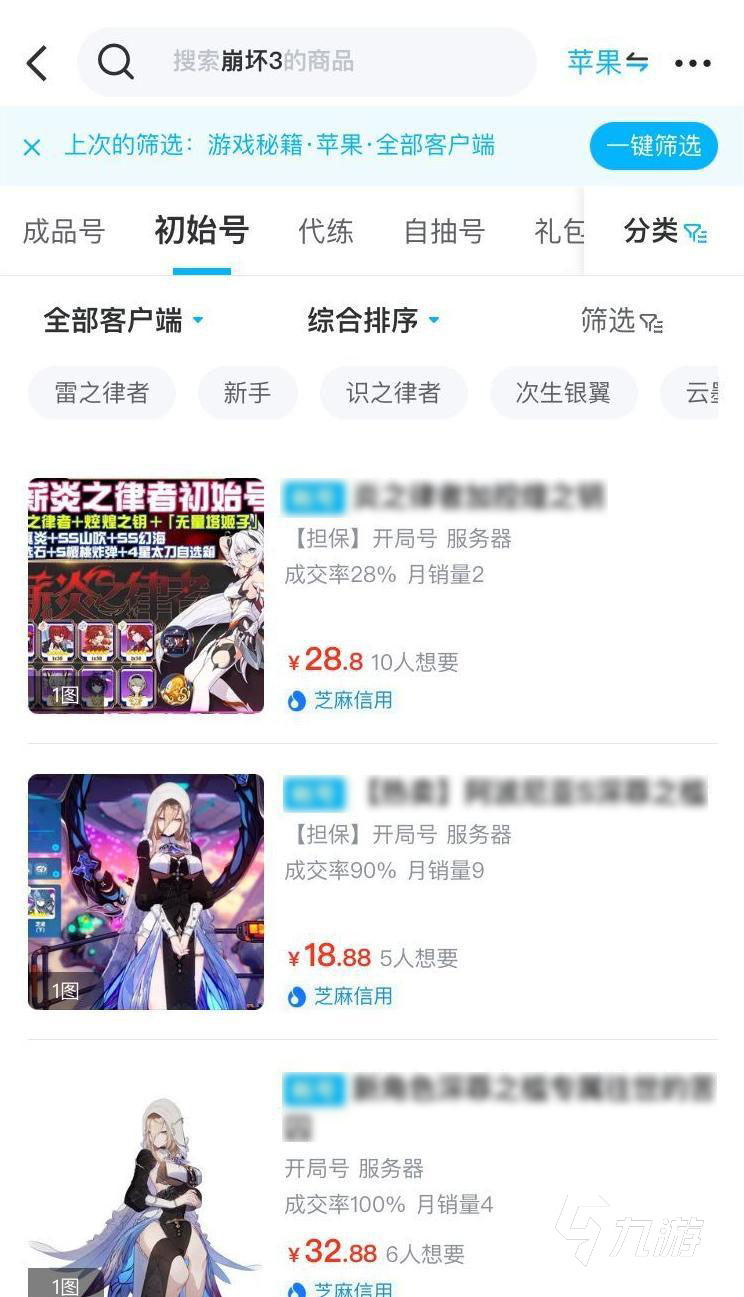Select the 初始号 tab
744x1297 pixels.
201,231
